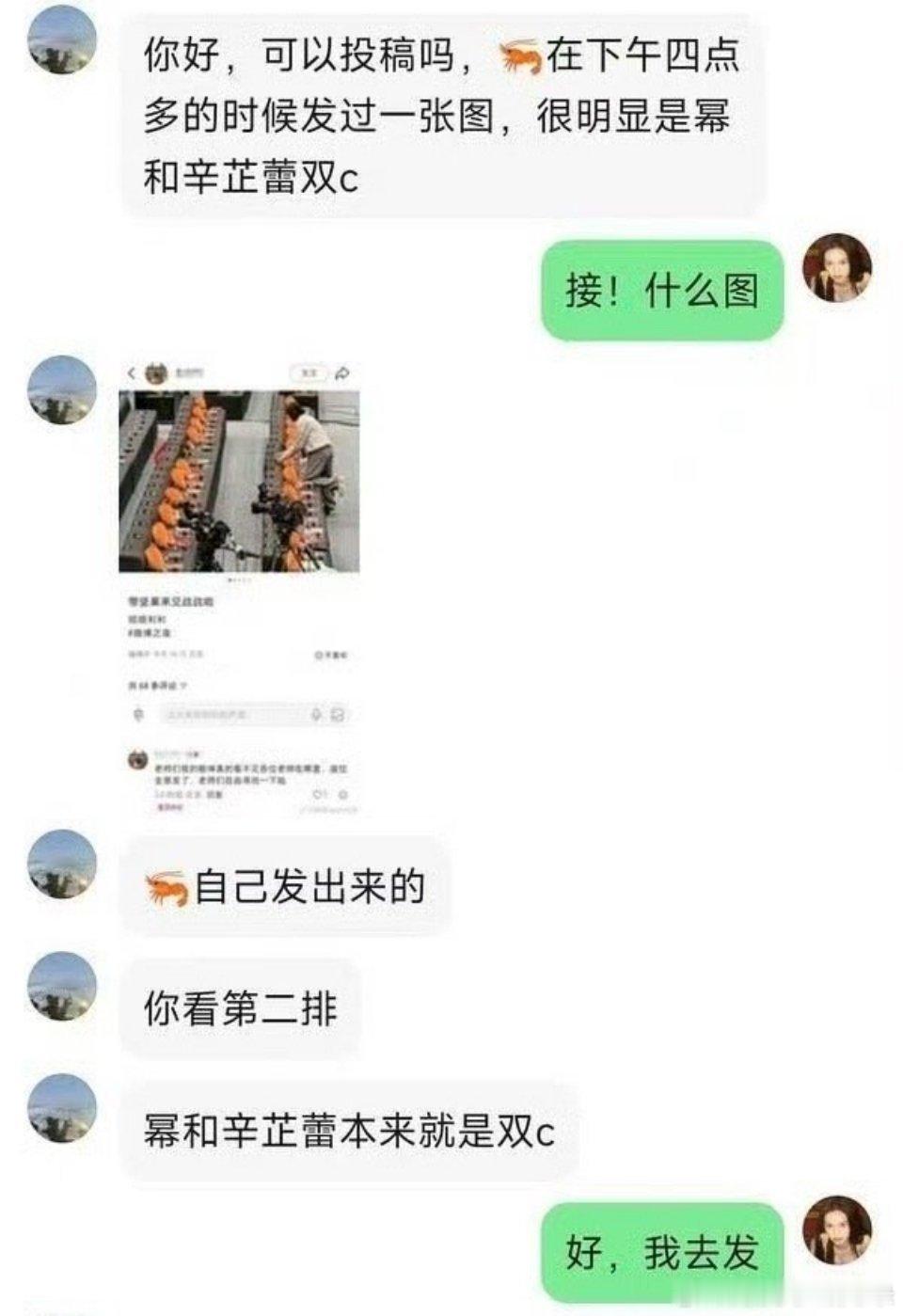Image resolution: width=903 pixels, height=1316 pixels.
Task: Tap the share arrow icon in the post header
Action: tap(343, 373)
